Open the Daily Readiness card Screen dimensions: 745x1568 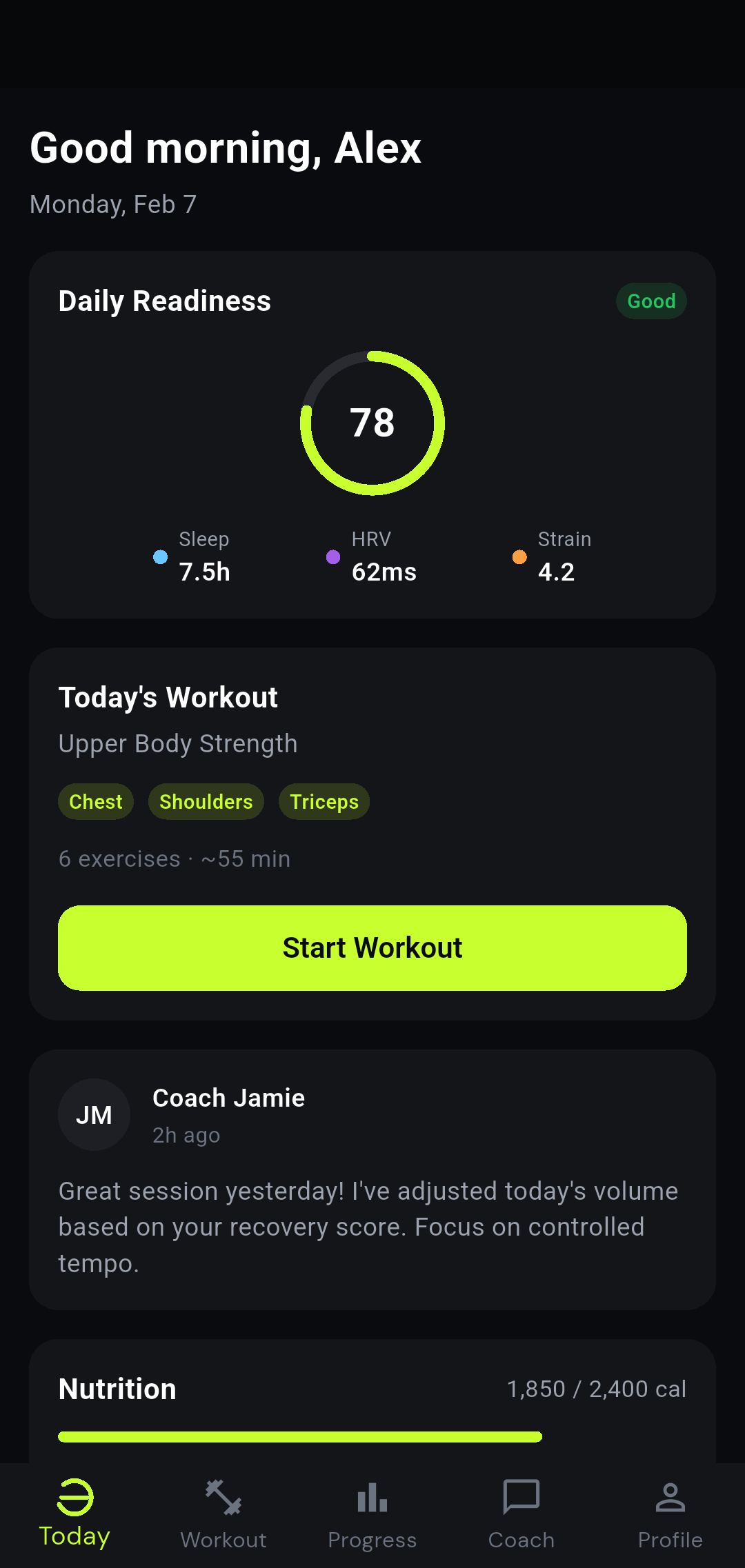pyautogui.click(x=372, y=434)
